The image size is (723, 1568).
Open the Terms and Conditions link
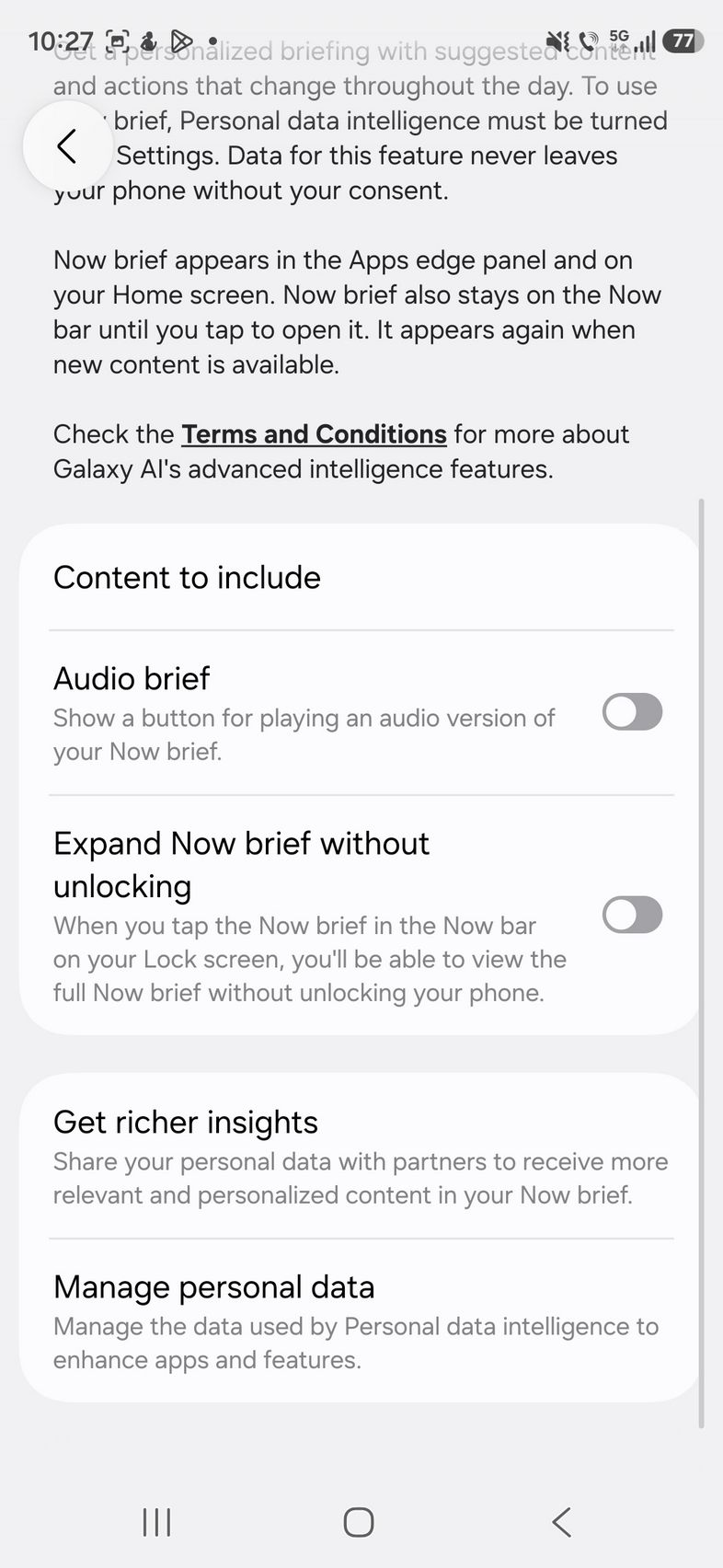tap(314, 434)
